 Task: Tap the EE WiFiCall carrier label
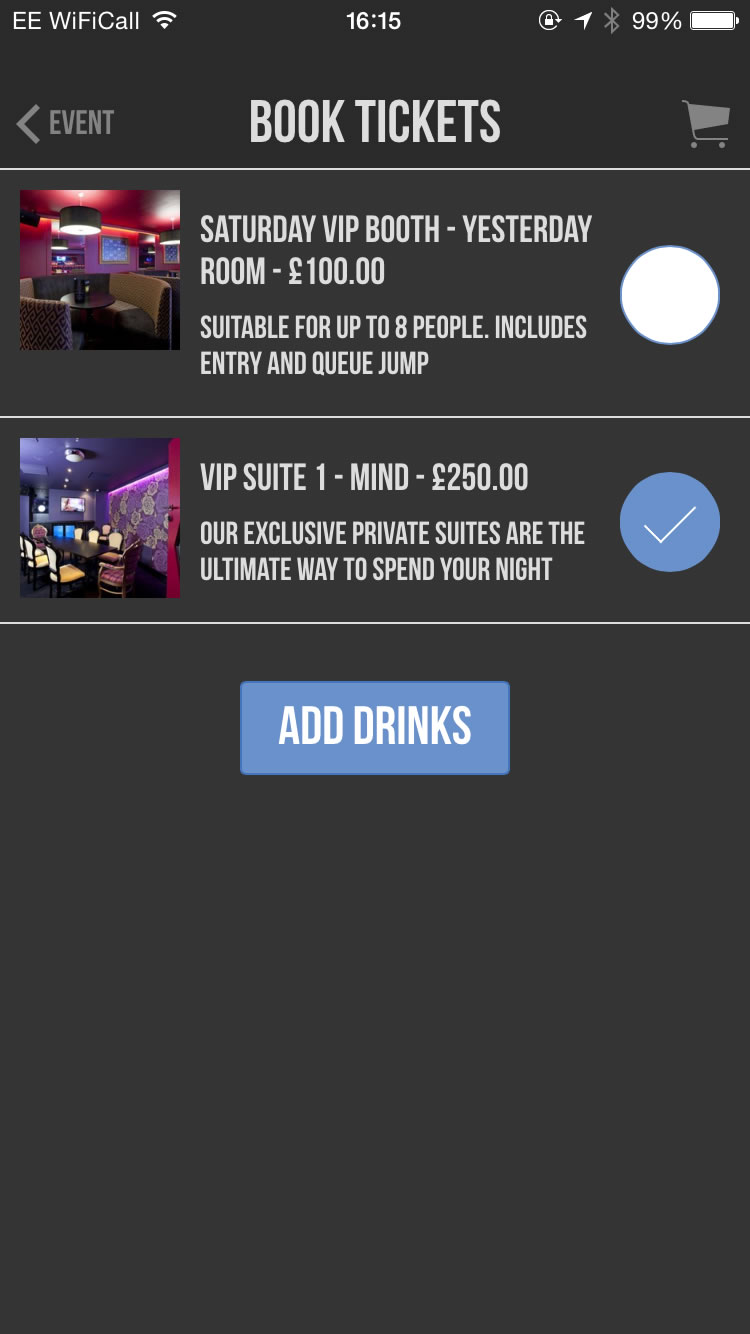78,19
